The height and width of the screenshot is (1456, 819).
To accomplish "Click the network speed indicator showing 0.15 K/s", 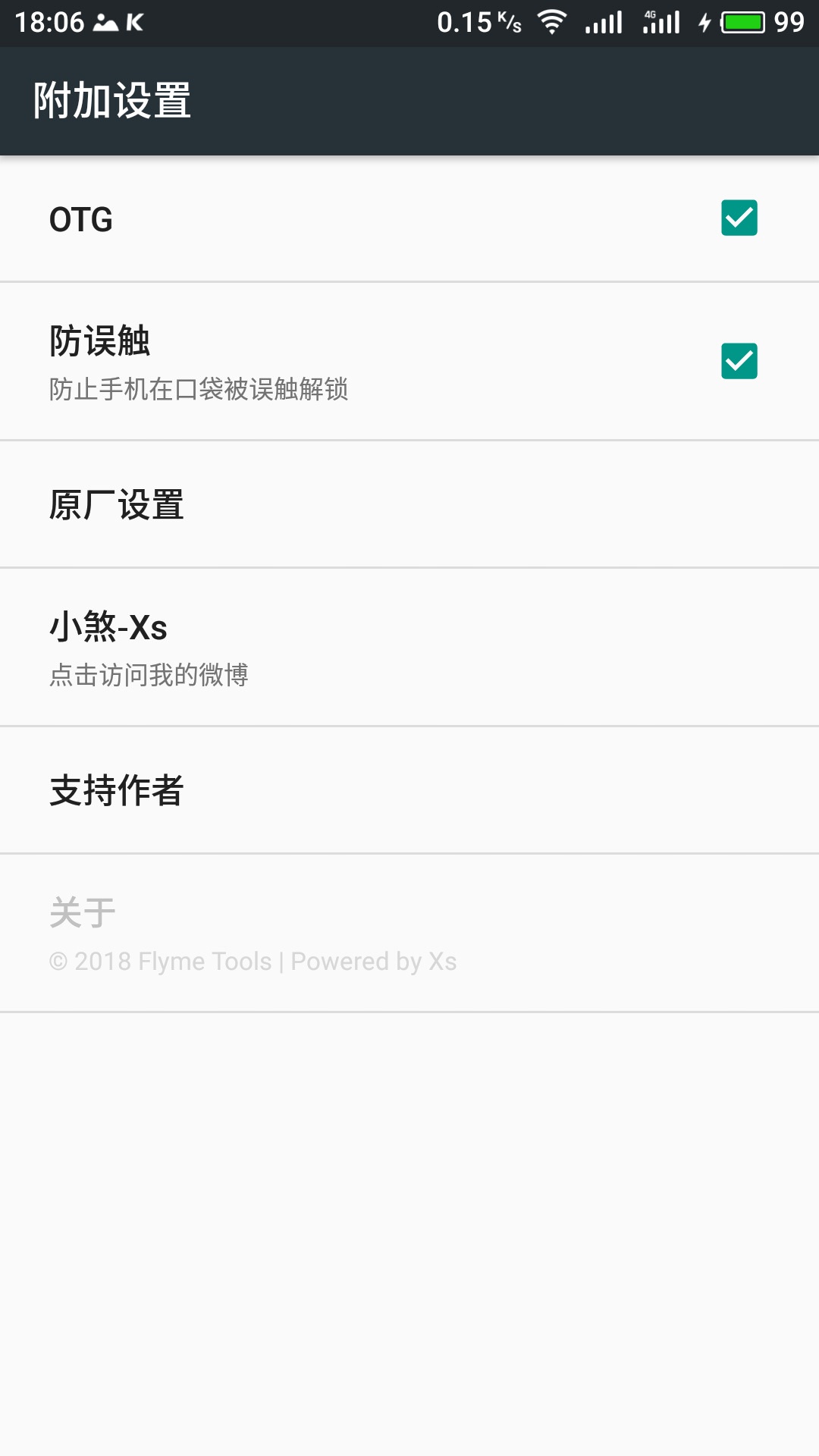I will click(x=476, y=21).
